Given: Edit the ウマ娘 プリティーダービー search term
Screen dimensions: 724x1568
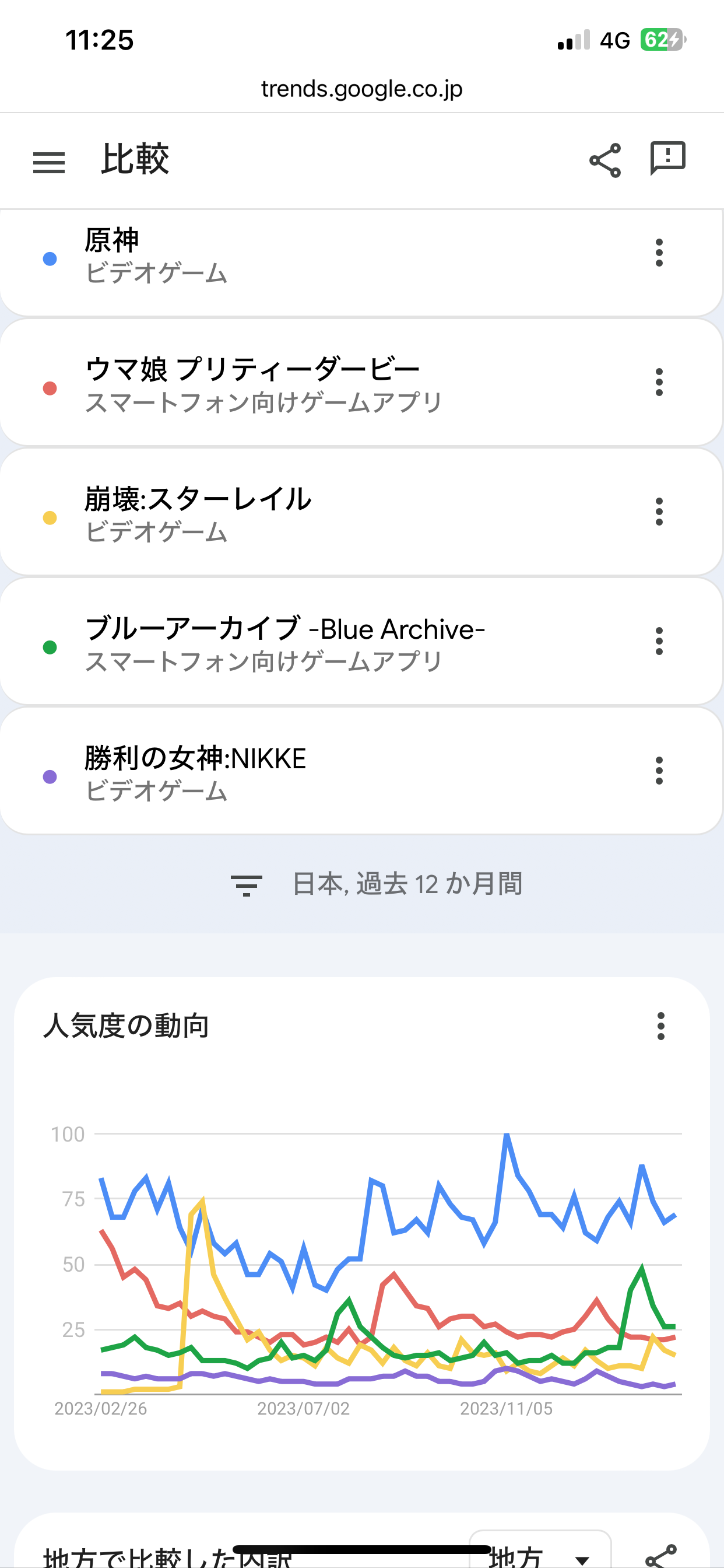Looking at the screenshot, I should 262,384.
